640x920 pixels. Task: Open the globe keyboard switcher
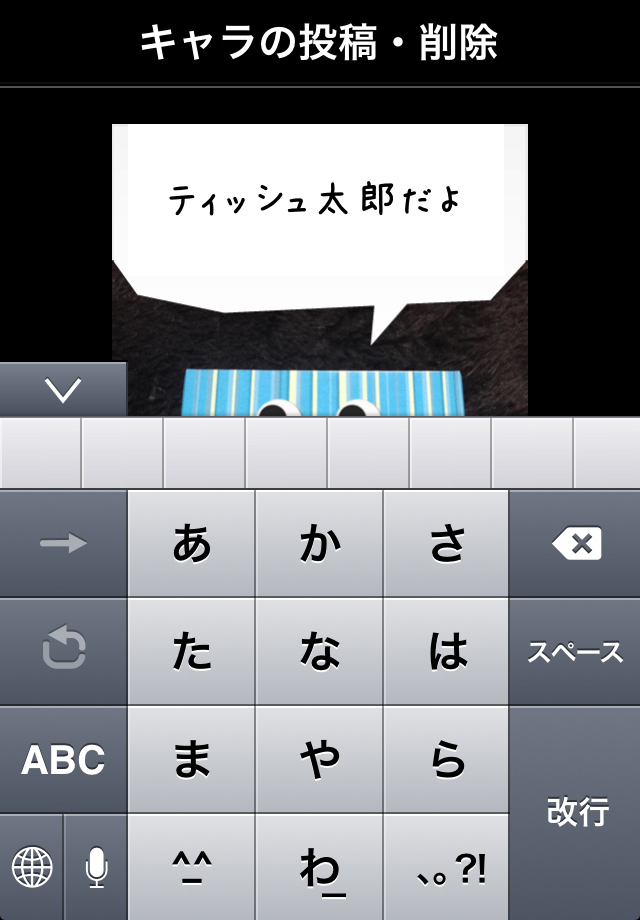pyautogui.click(x=31, y=867)
